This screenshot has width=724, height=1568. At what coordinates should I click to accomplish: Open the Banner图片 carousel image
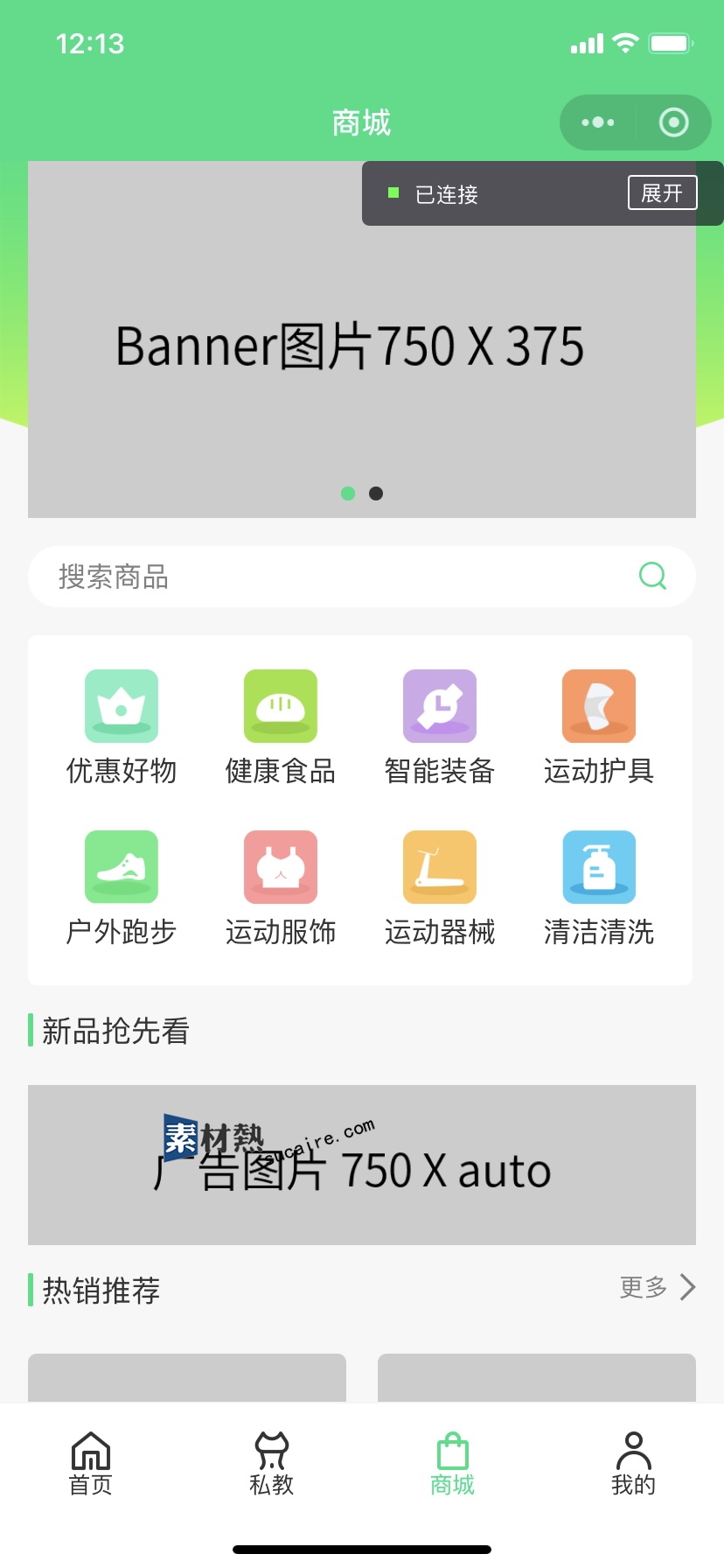pos(362,339)
